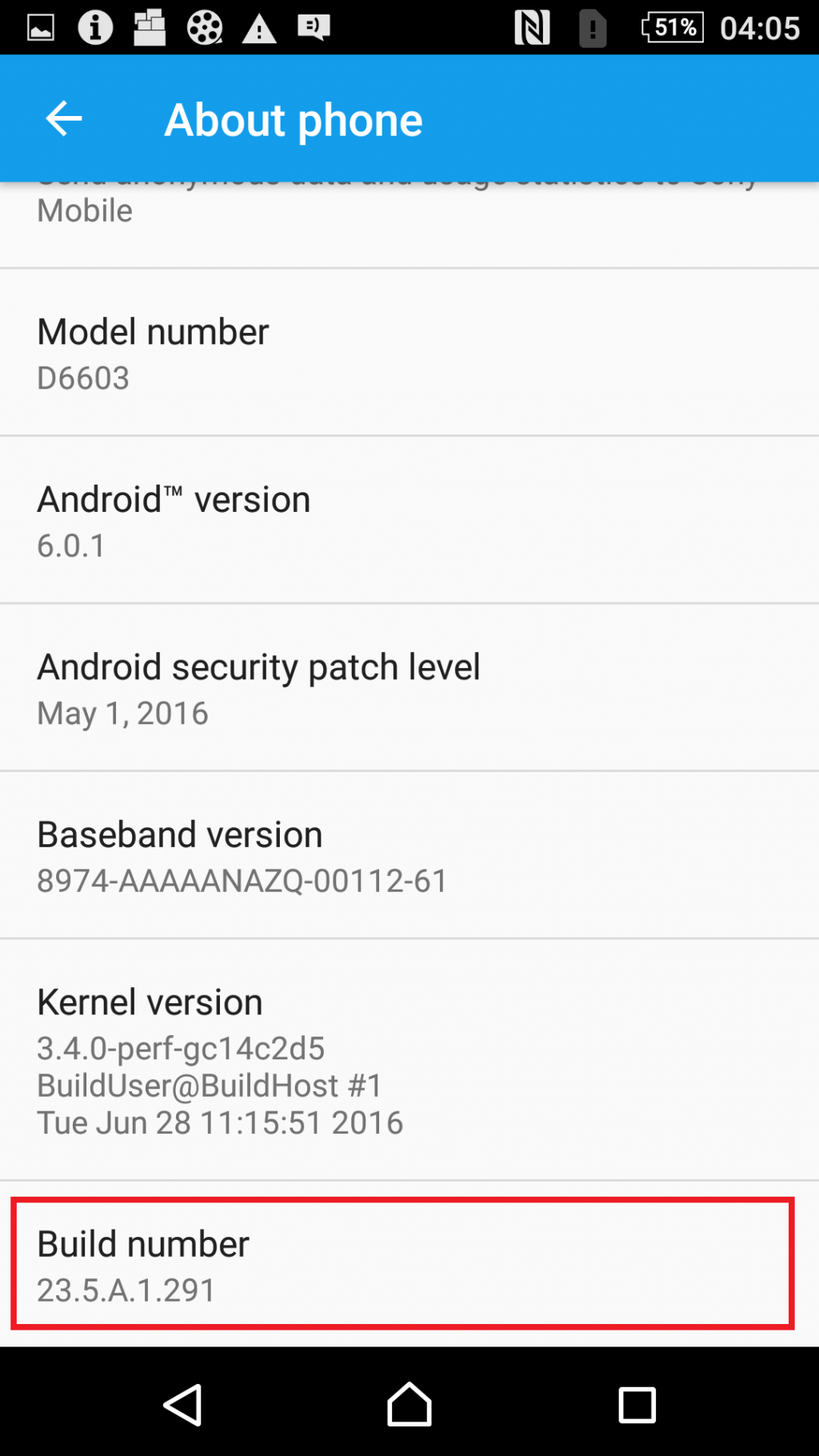Tap the Android version row

click(409, 520)
